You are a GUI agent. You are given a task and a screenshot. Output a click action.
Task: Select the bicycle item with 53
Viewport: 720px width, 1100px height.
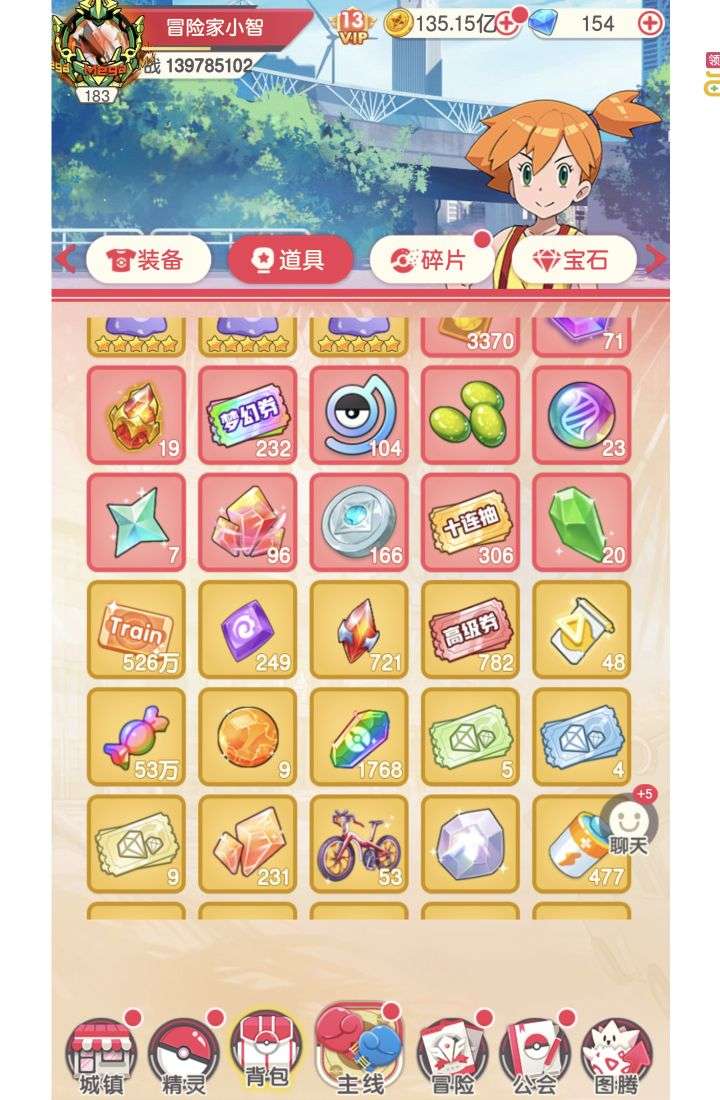coord(359,844)
